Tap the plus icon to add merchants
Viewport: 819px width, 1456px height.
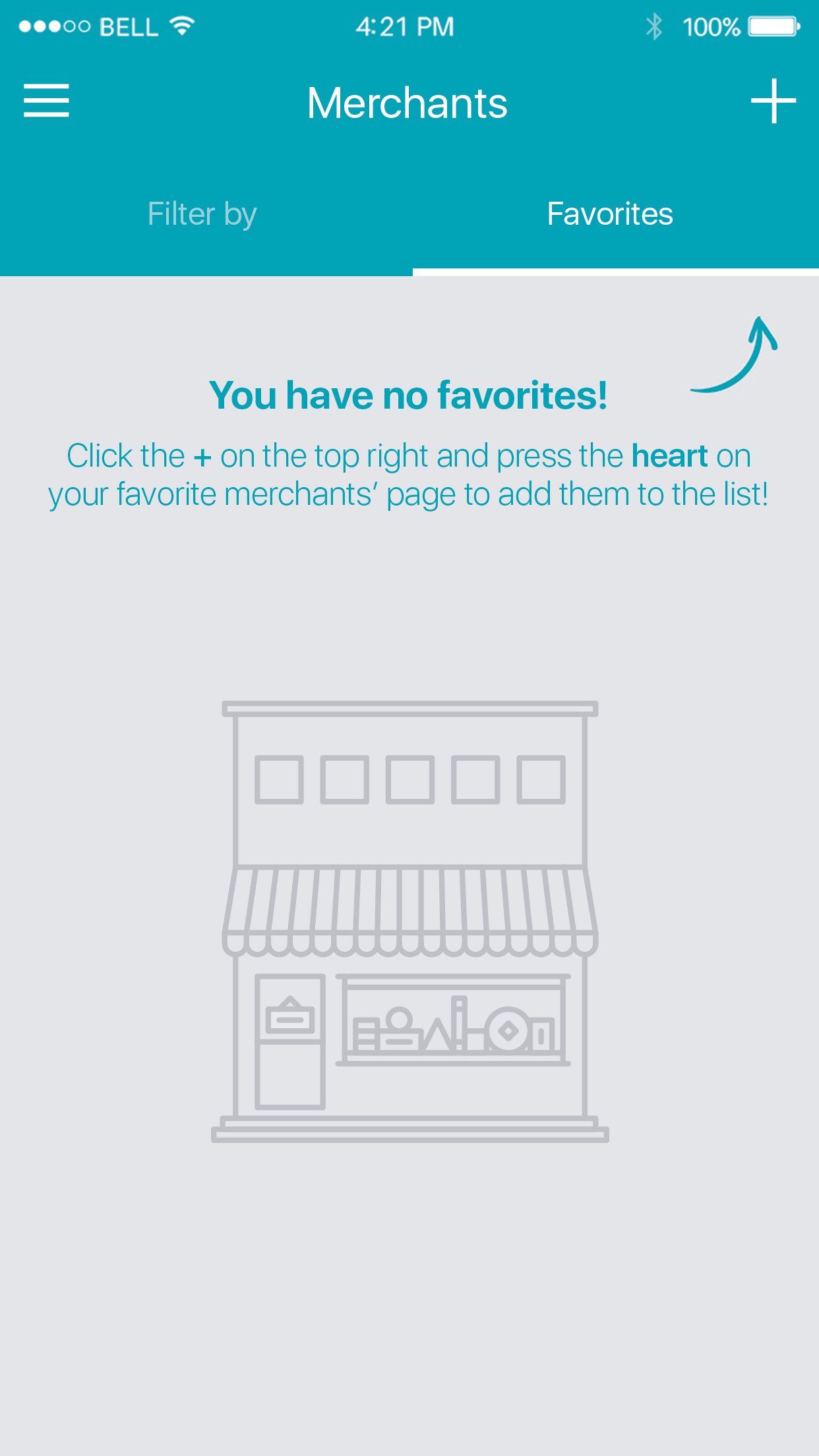[773, 101]
